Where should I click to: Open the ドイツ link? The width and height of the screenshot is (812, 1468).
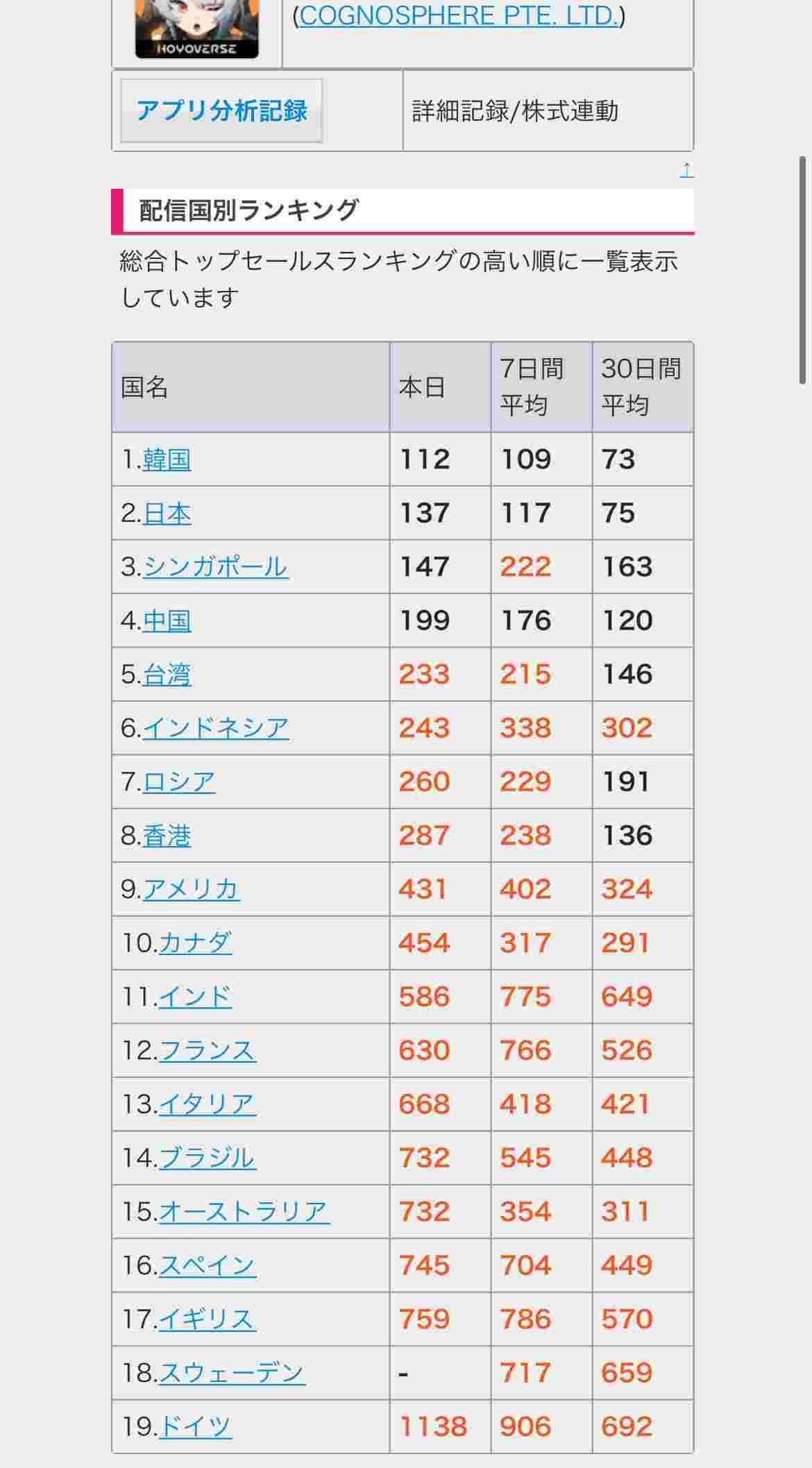(195, 1427)
